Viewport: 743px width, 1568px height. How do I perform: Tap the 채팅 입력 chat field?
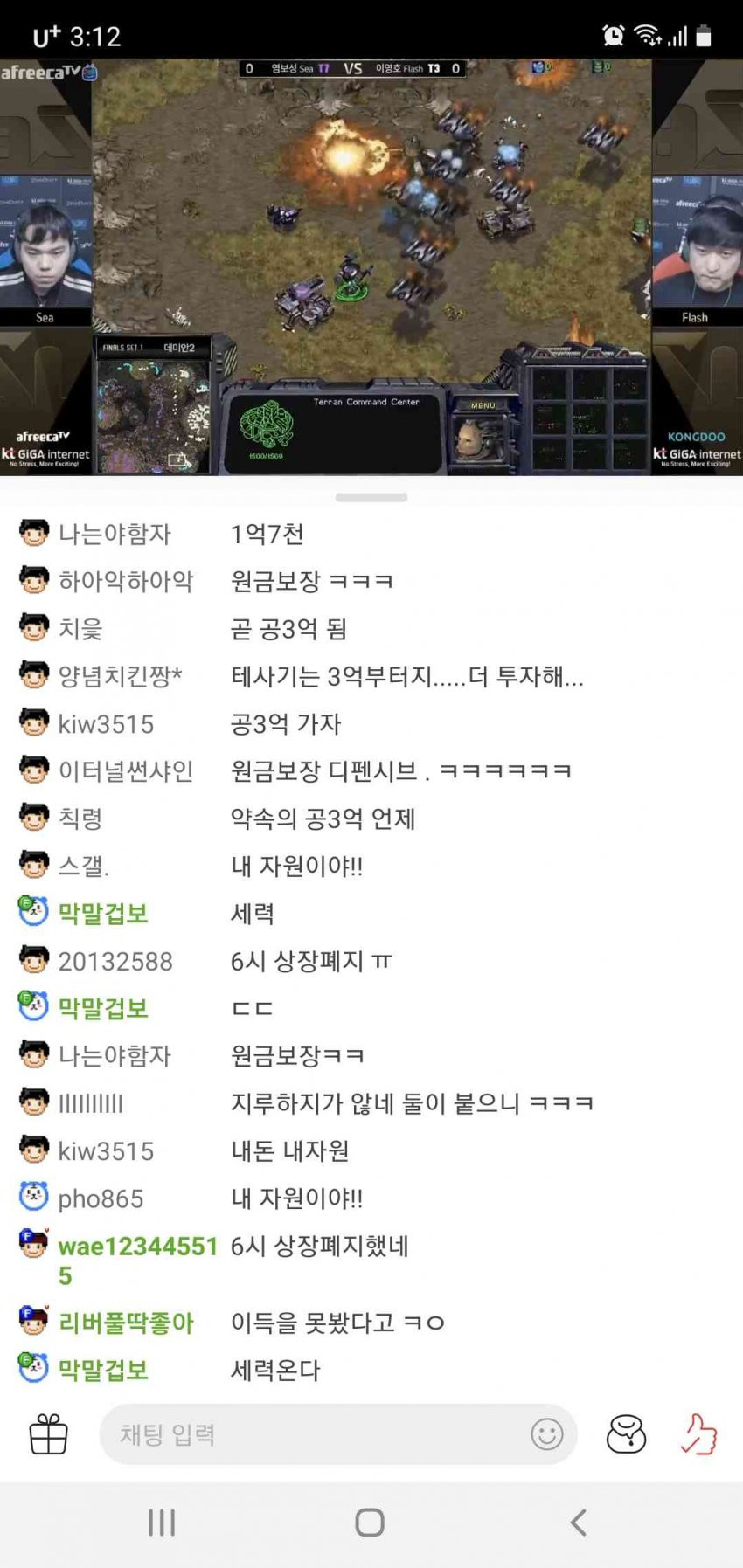315,1434
